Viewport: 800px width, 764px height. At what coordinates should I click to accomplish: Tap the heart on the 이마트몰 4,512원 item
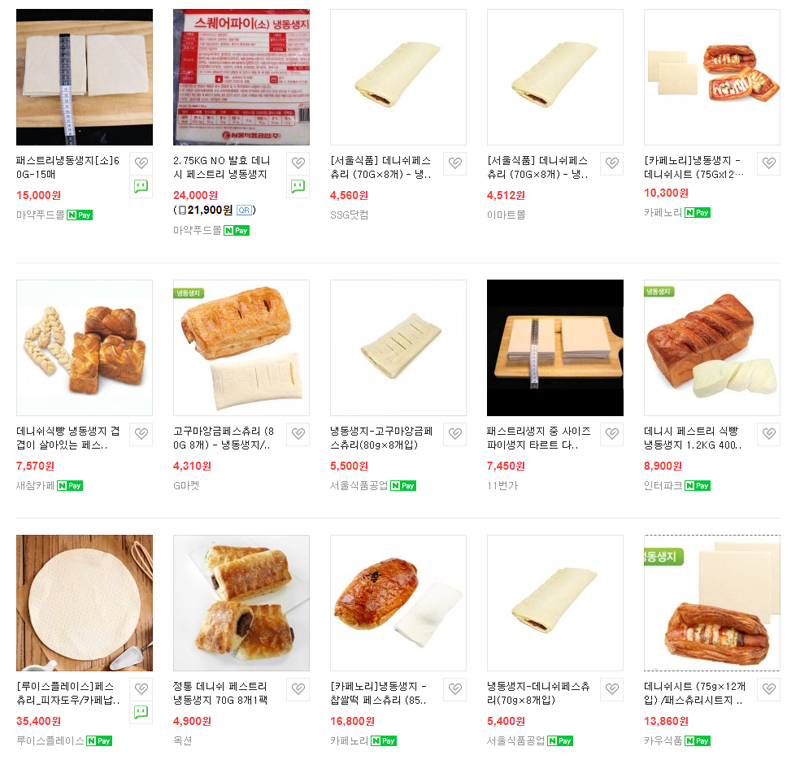click(x=612, y=163)
